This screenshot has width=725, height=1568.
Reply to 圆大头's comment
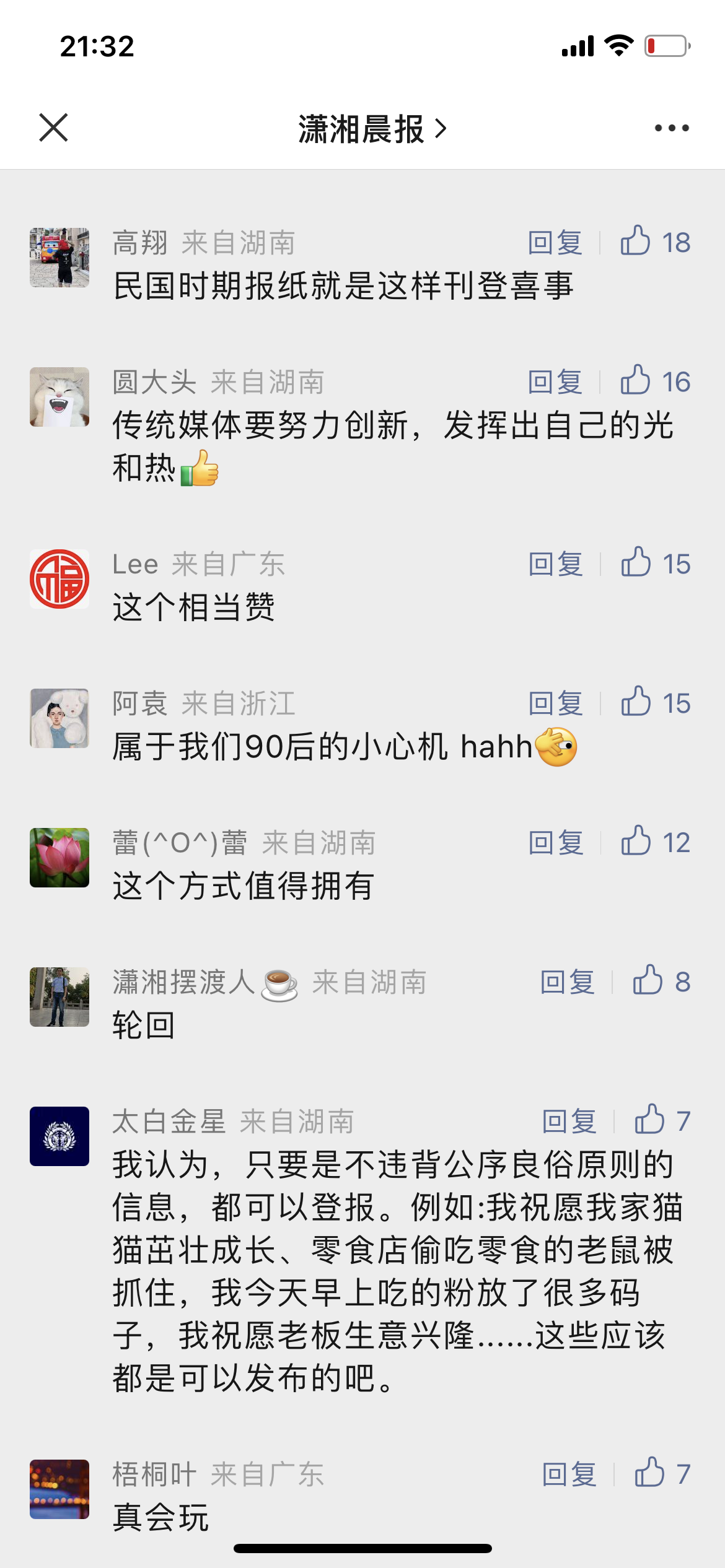tap(555, 381)
